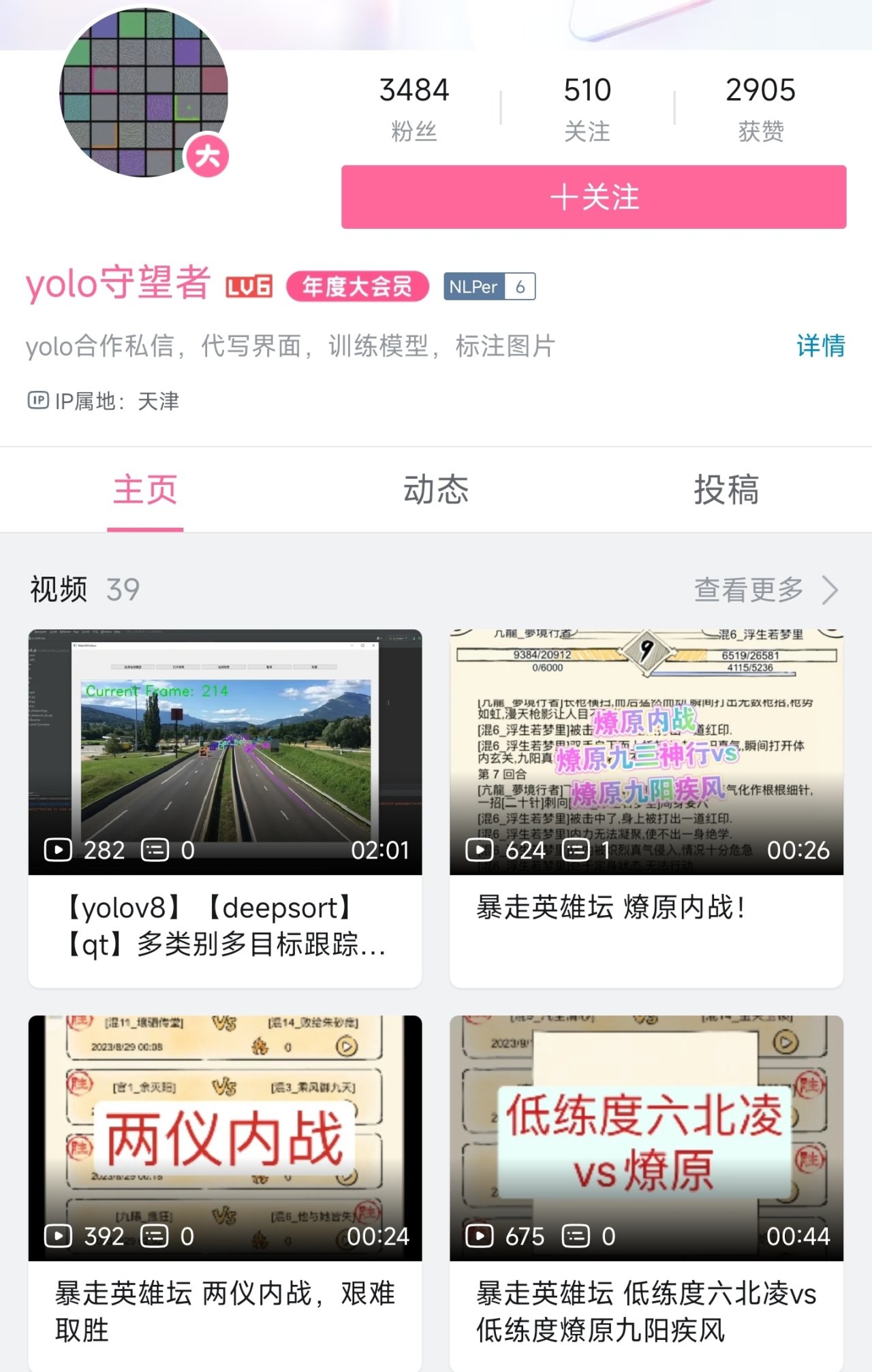
Task: Tap the 年度大会员 membership badge
Action: [357, 287]
